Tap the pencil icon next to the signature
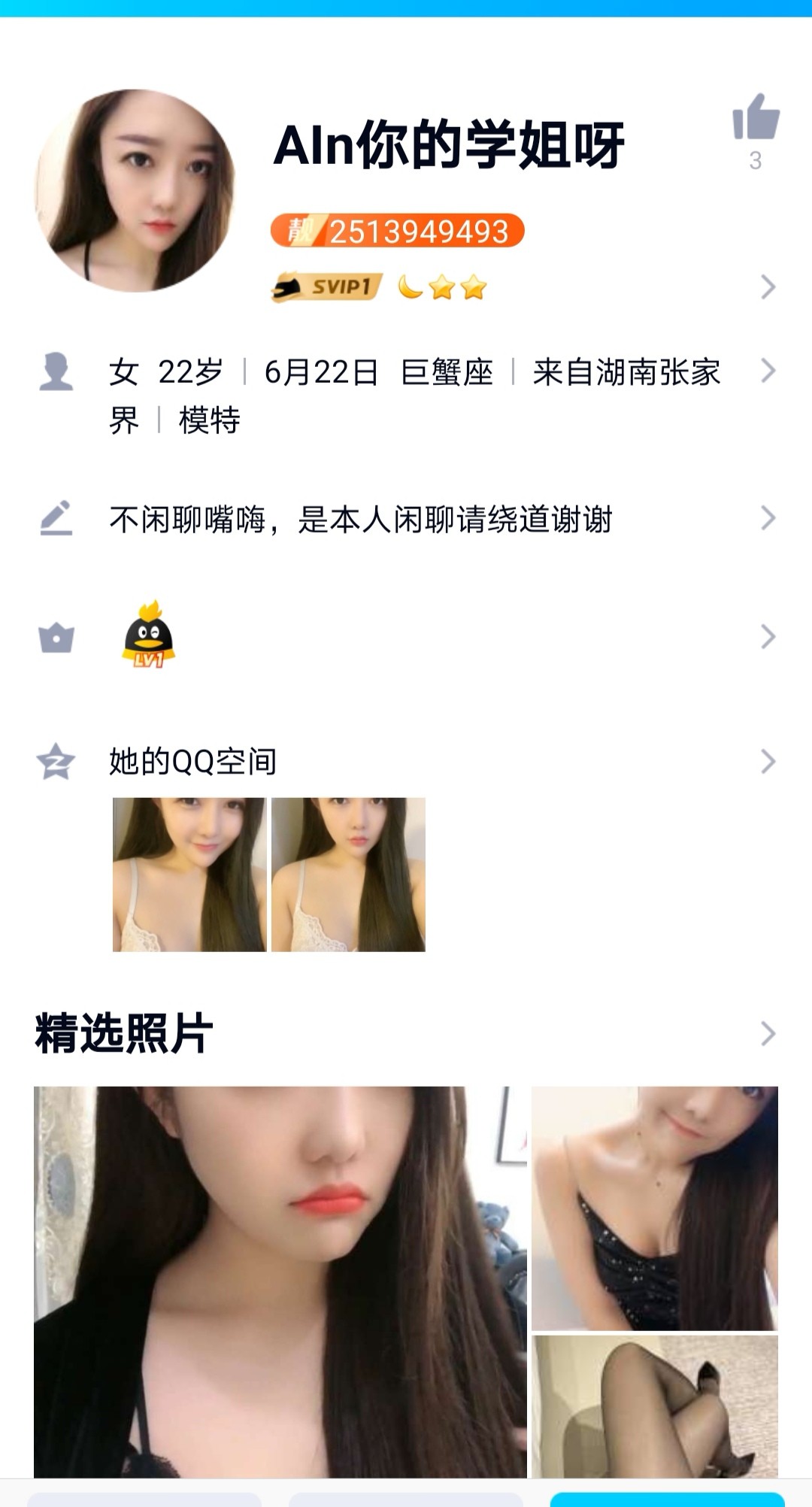Screen dimensions: 812x1507 [x=56, y=518]
